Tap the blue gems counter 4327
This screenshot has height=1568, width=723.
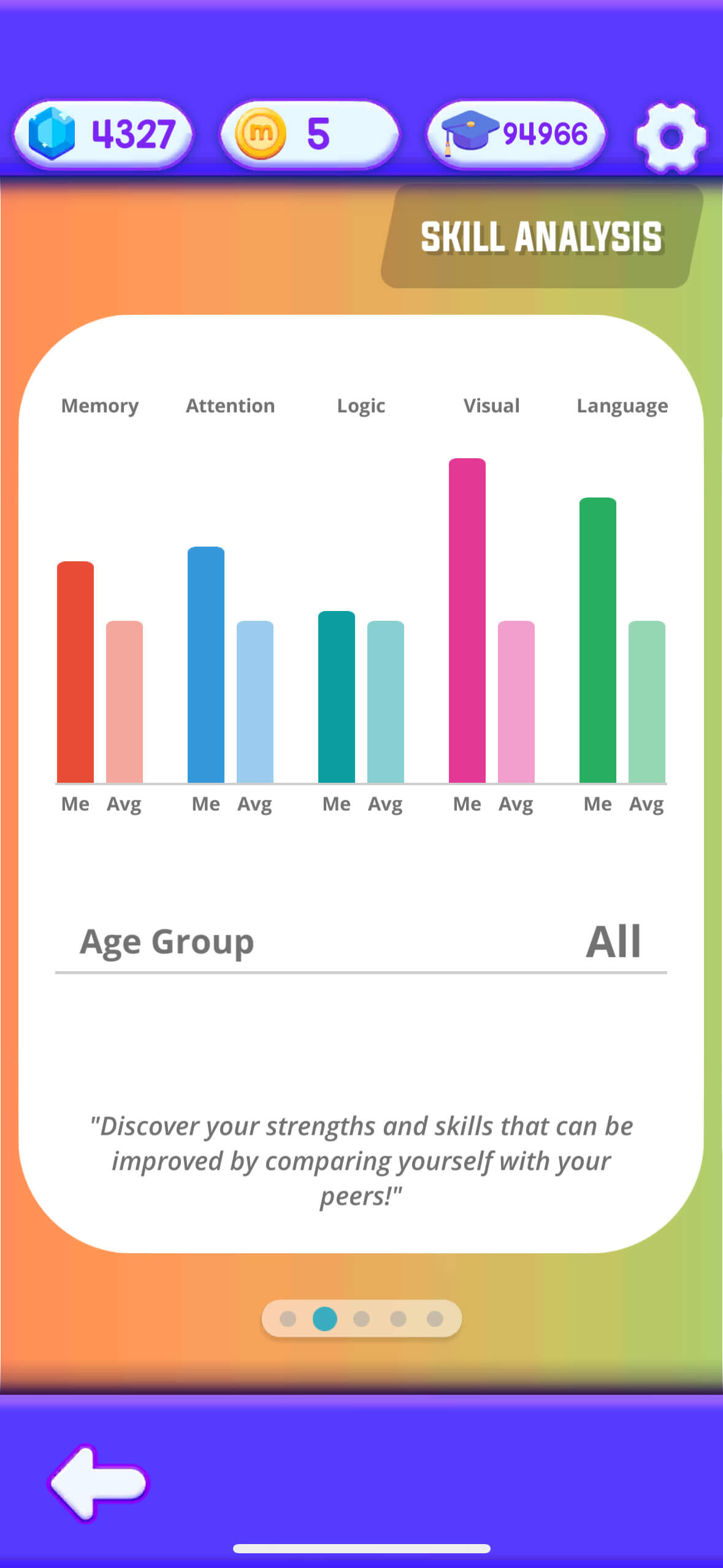pos(102,134)
